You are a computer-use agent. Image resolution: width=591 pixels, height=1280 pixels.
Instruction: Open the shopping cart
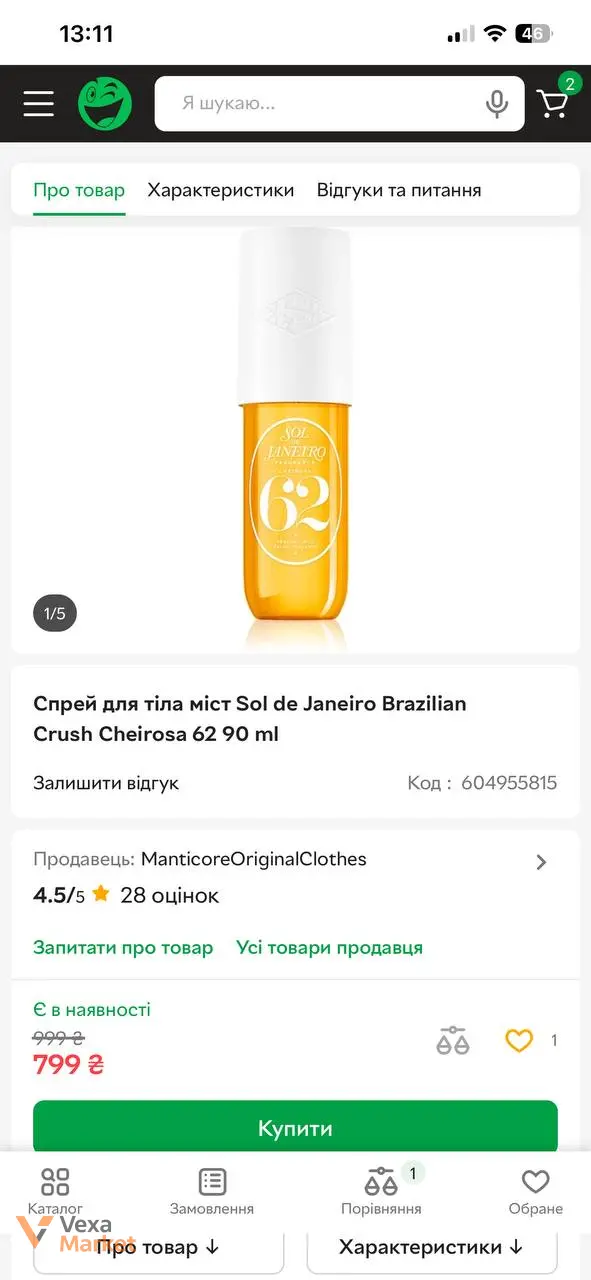553,103
